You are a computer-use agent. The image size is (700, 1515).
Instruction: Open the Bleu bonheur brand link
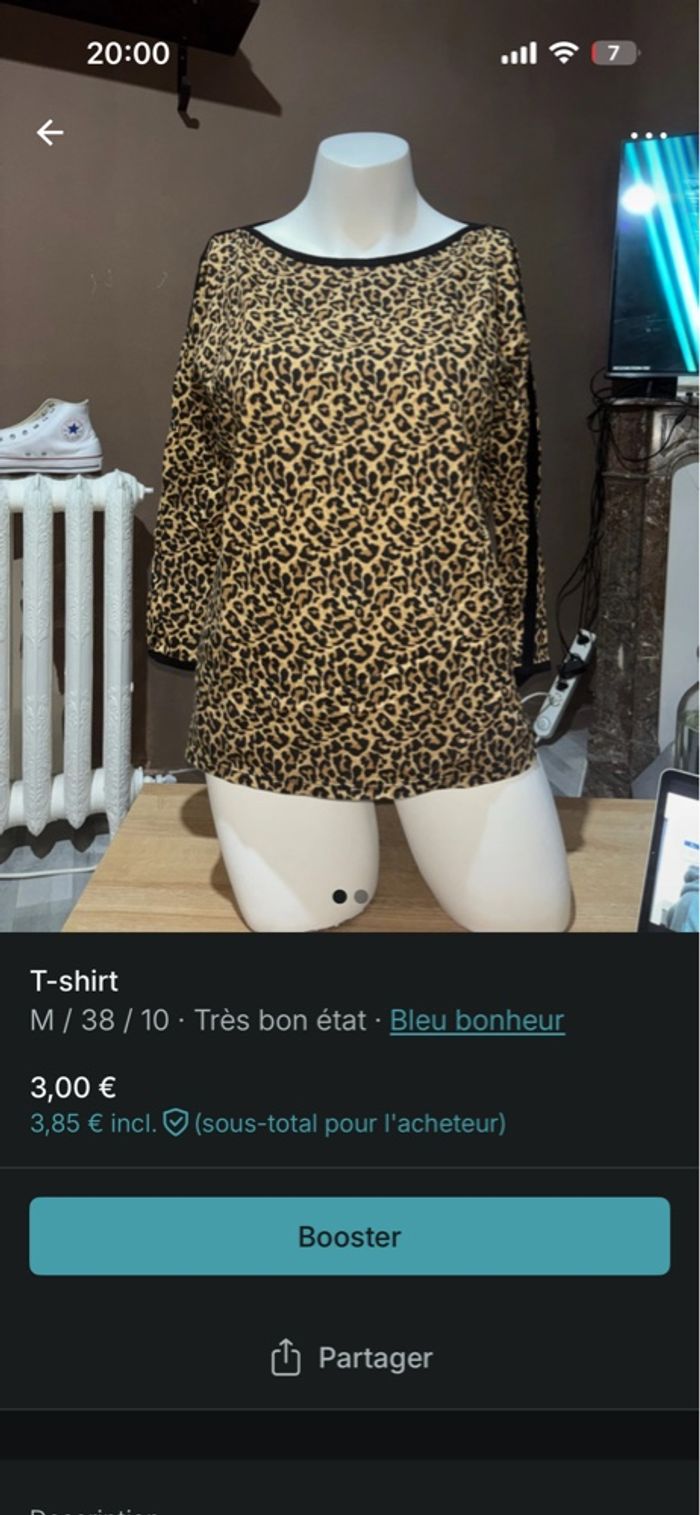[477, 1020]
